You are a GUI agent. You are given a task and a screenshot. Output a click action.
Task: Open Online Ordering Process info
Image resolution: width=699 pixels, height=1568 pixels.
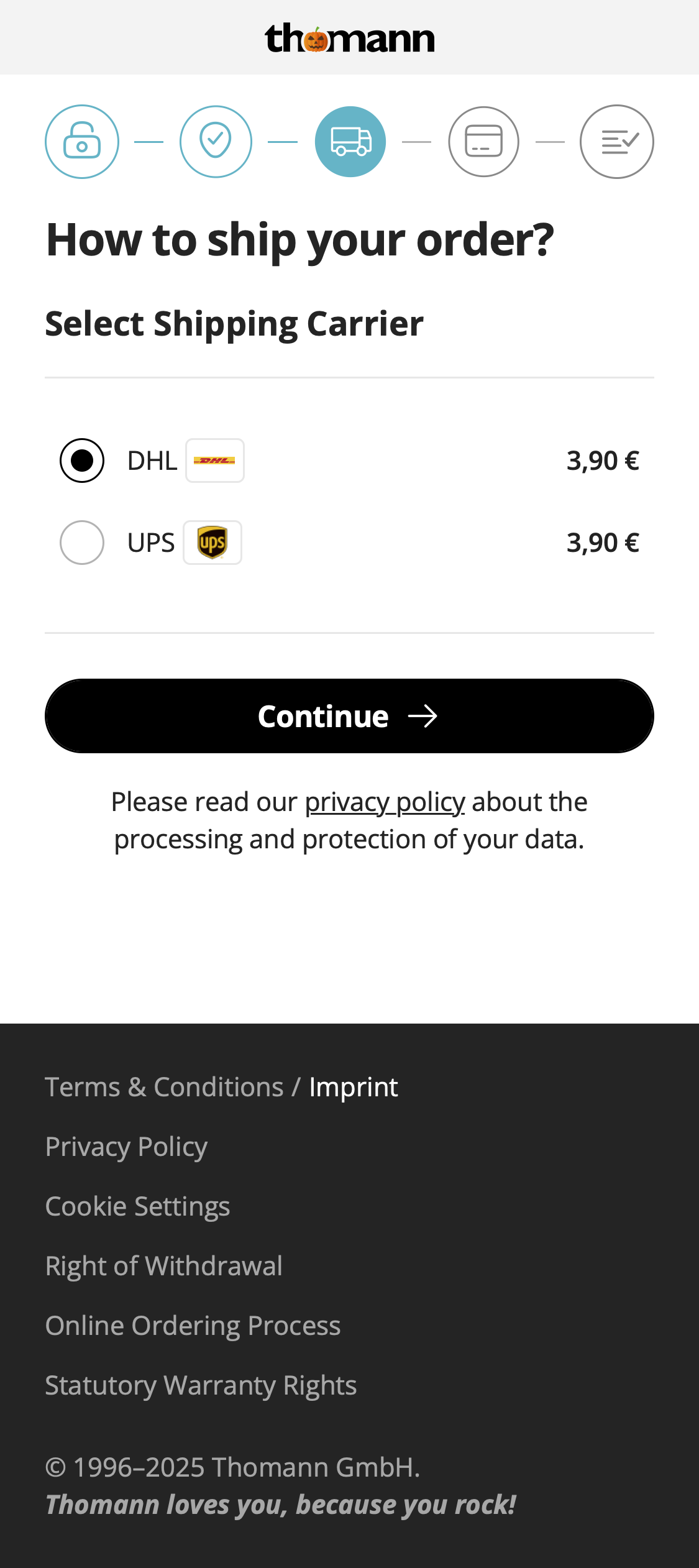tap(193, 1326)
